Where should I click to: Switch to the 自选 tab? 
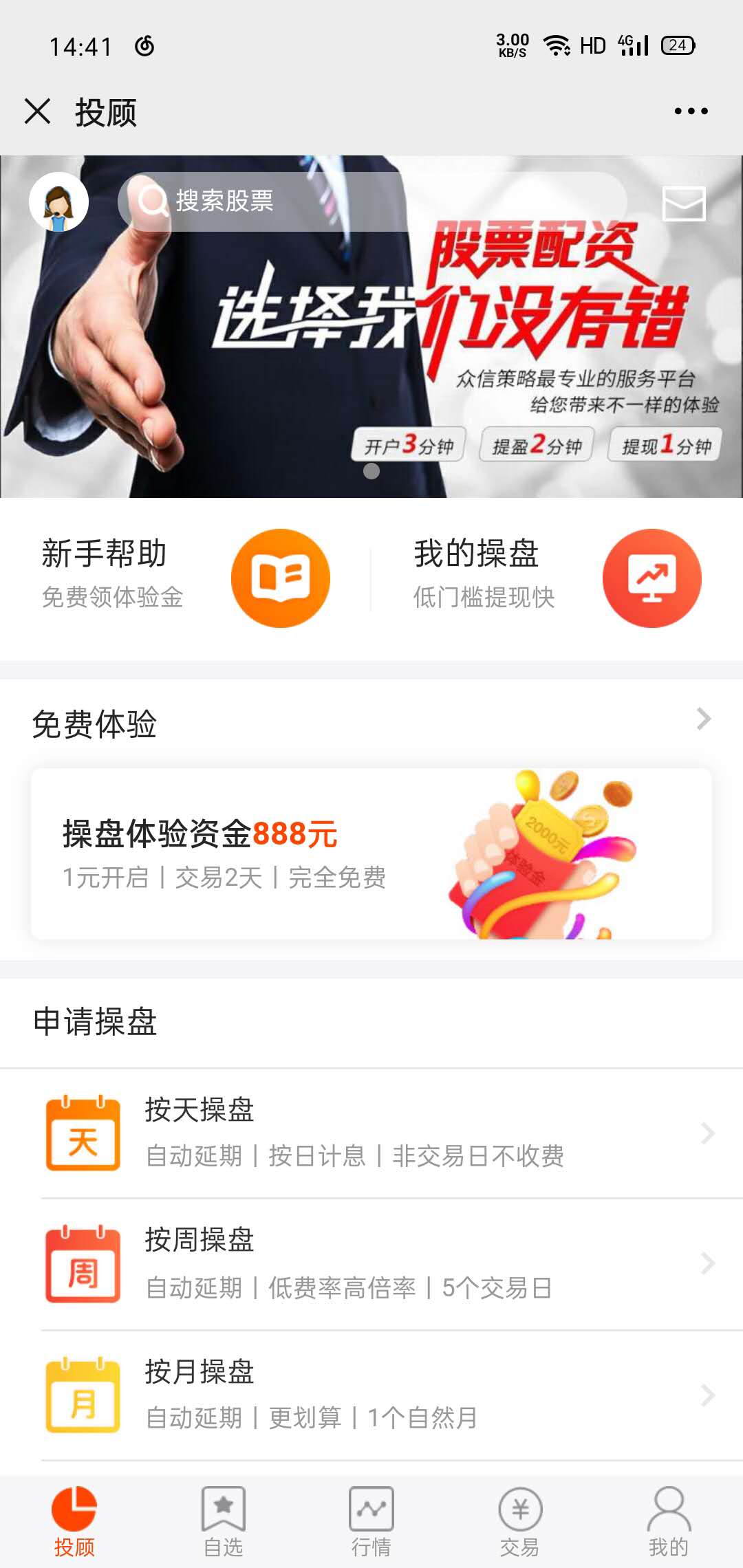tap(223, 1521)
